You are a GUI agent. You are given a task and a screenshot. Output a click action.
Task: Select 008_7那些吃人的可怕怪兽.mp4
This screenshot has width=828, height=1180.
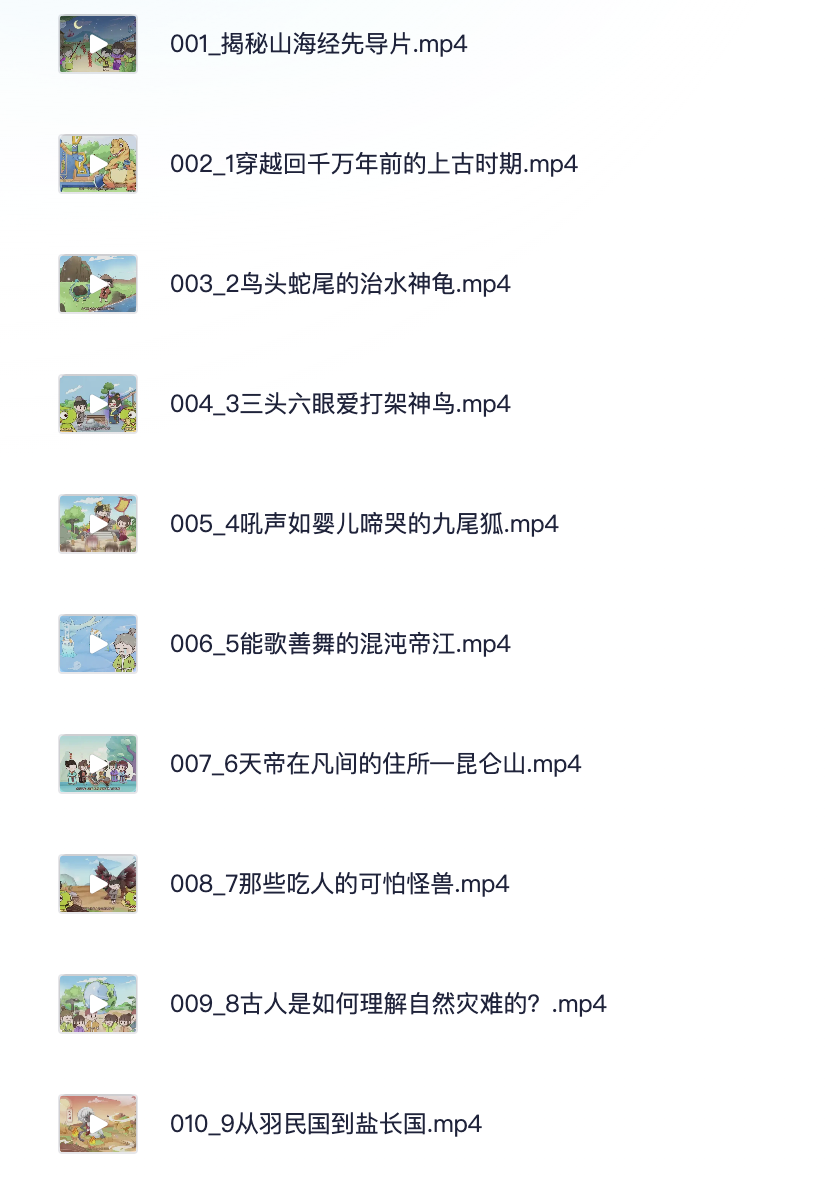(340, 884)
